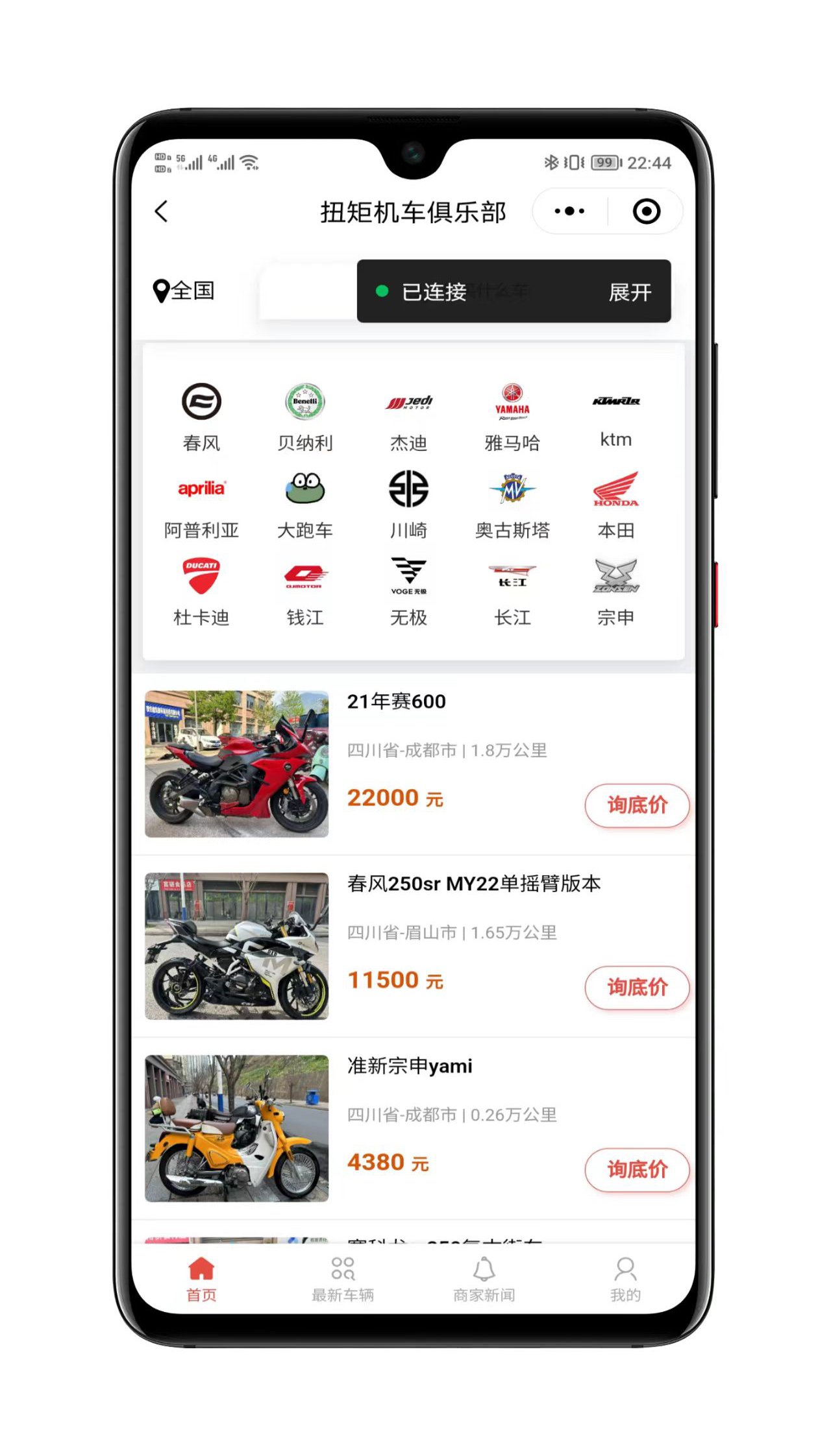Ask for 询底价 on 21年赛600
The width and height of the screenshot is (831, 1456).
tap(637, 805)
